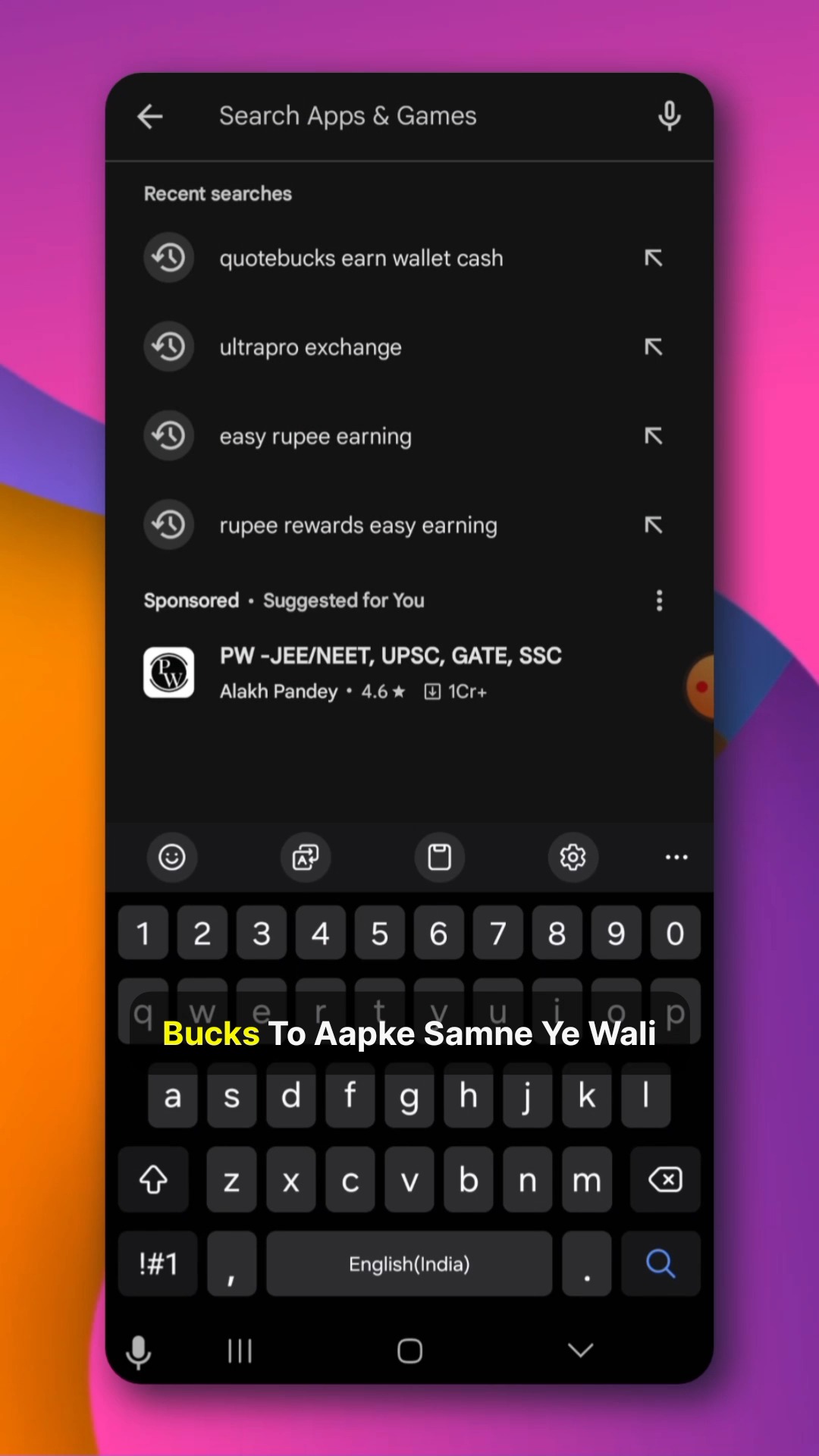Fill search box with quotebucks query arrow
Screen dimensions: 819x1456
coord(653,259)
